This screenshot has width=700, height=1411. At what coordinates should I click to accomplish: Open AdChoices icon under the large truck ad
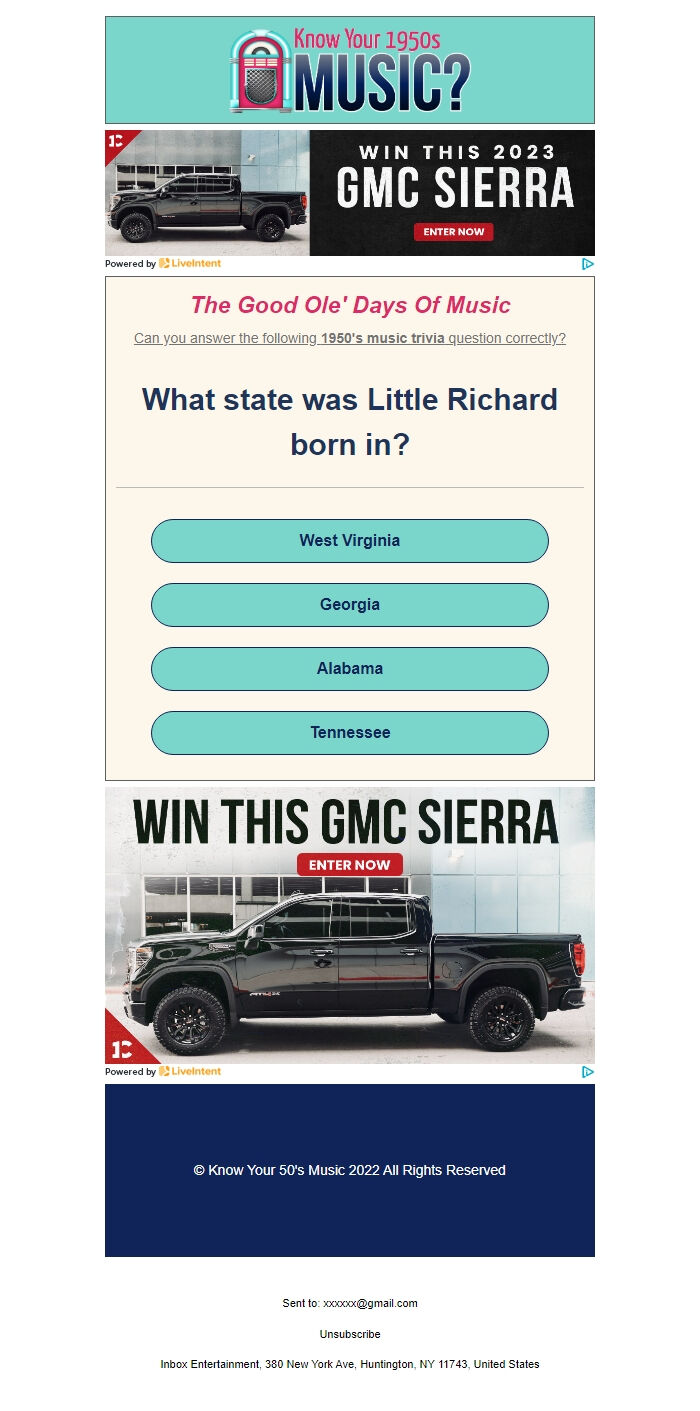pyautogui.click(x=588, y=1071)
